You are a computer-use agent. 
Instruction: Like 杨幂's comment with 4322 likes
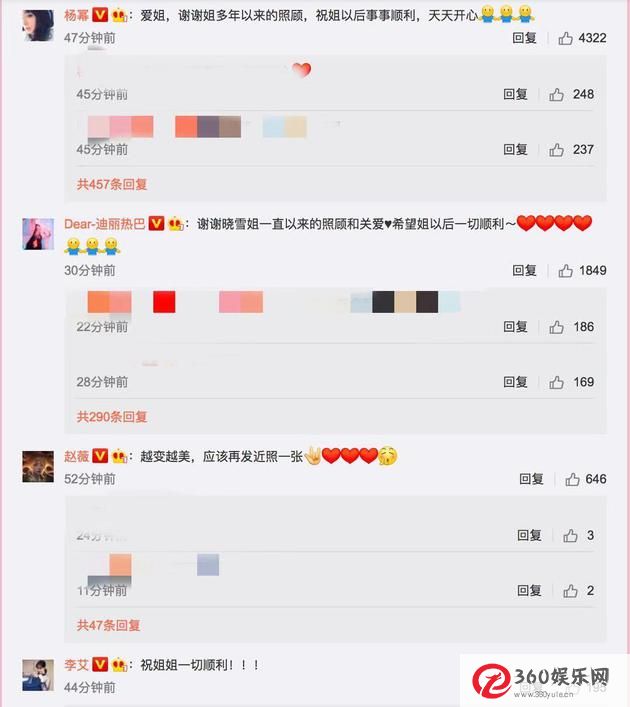click(x=566, y=38)
